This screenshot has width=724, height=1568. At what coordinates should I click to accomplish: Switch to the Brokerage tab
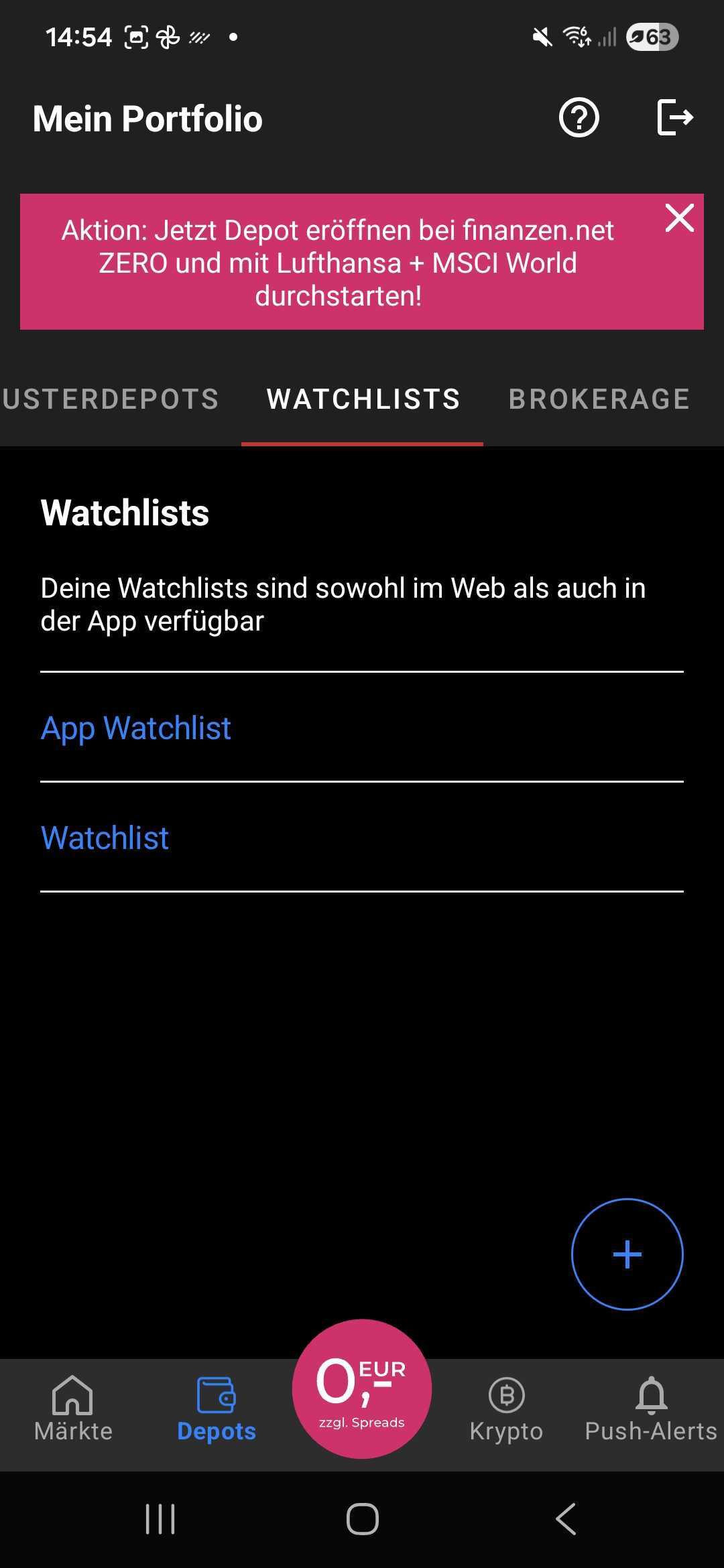(x=599, y=399)
